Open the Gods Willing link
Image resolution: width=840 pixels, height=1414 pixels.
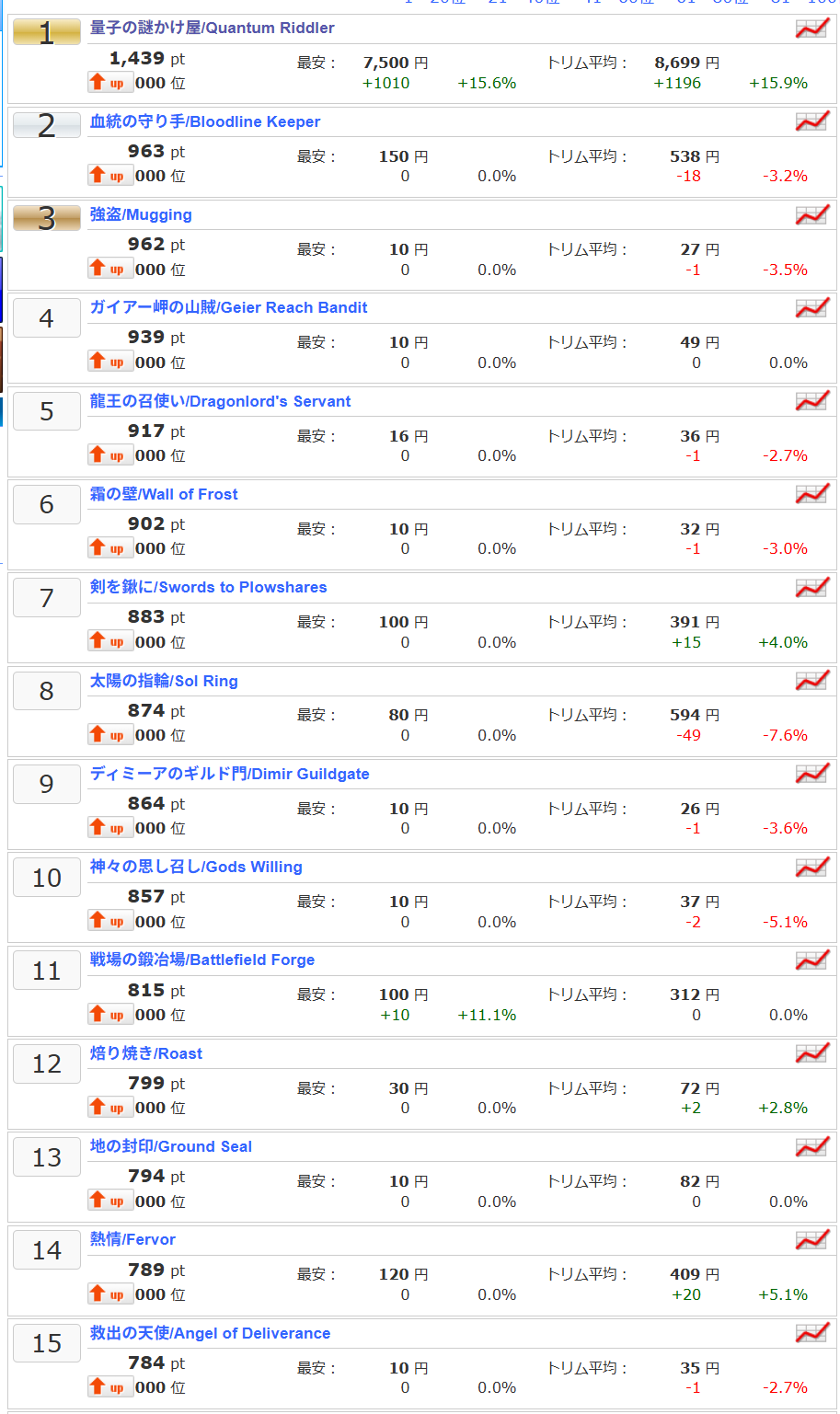click(x=196, y=868)
